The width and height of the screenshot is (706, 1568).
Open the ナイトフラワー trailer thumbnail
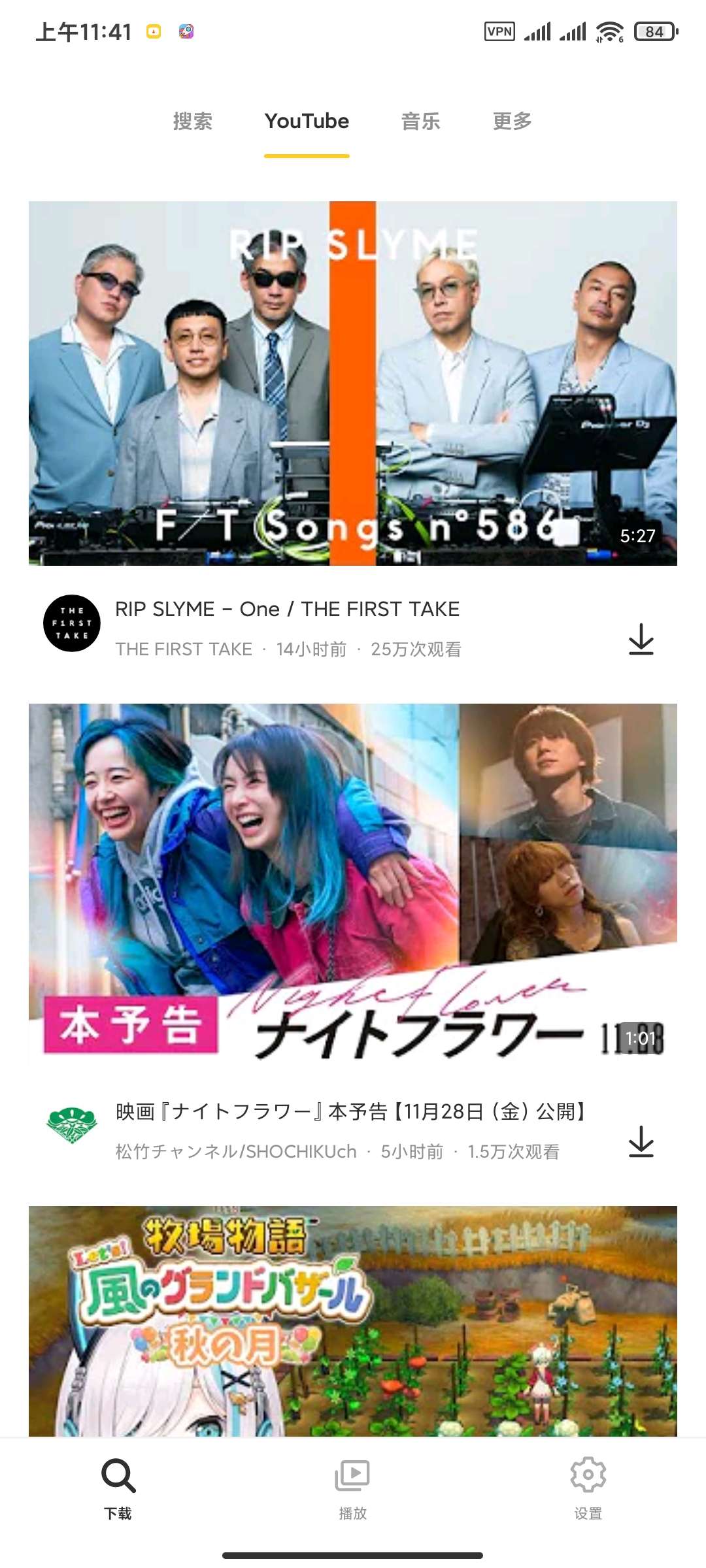point(353,885)
